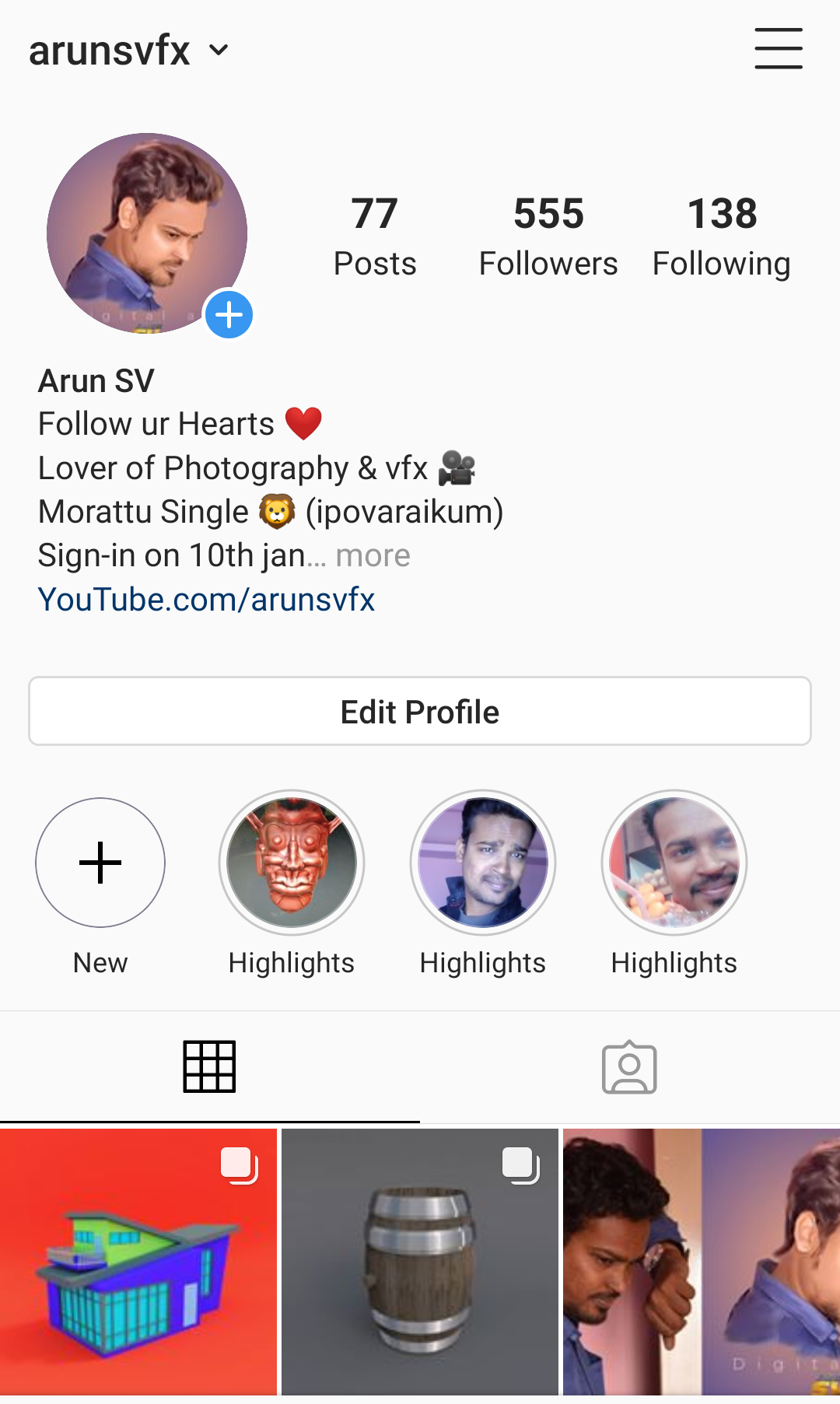Open the digital art portrait post
The width and height of the screenshot is (840, 1404).
pyautogui.click(x=702, y=1264)
